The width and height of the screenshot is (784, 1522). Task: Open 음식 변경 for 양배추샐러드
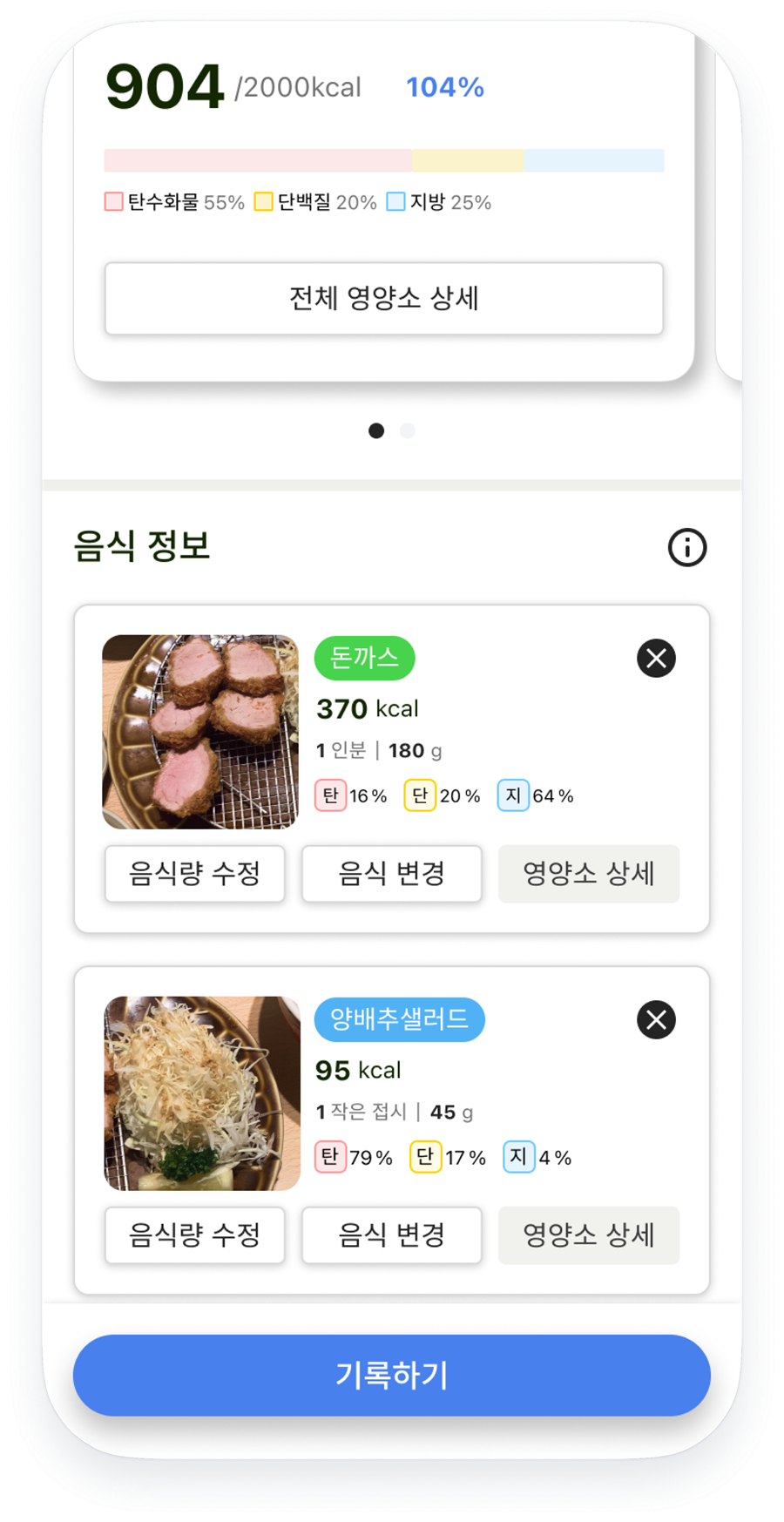point(391,1235)
